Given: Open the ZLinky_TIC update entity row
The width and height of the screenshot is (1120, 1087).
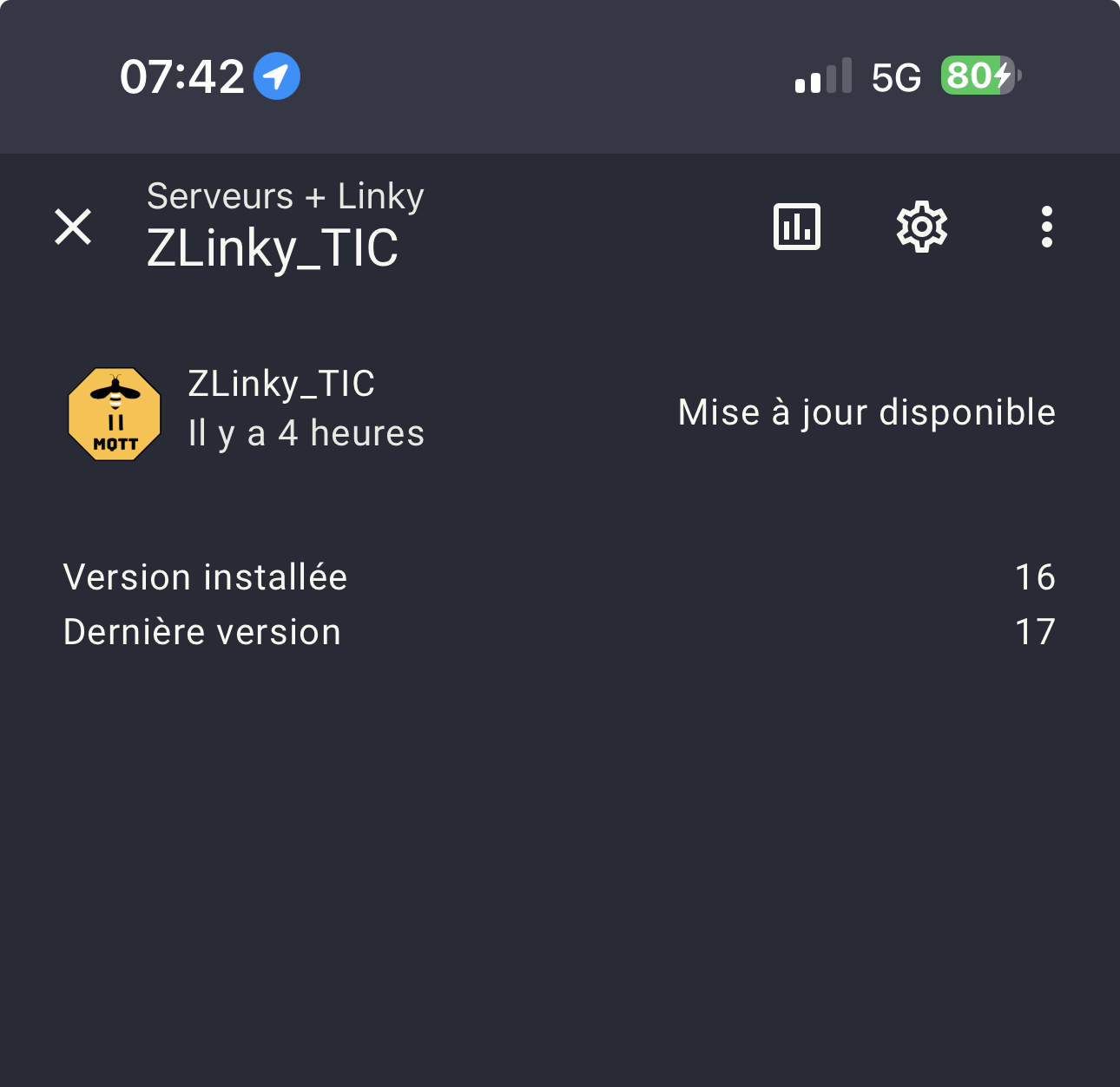Looking at the screenshot, I should click(560, 413).
